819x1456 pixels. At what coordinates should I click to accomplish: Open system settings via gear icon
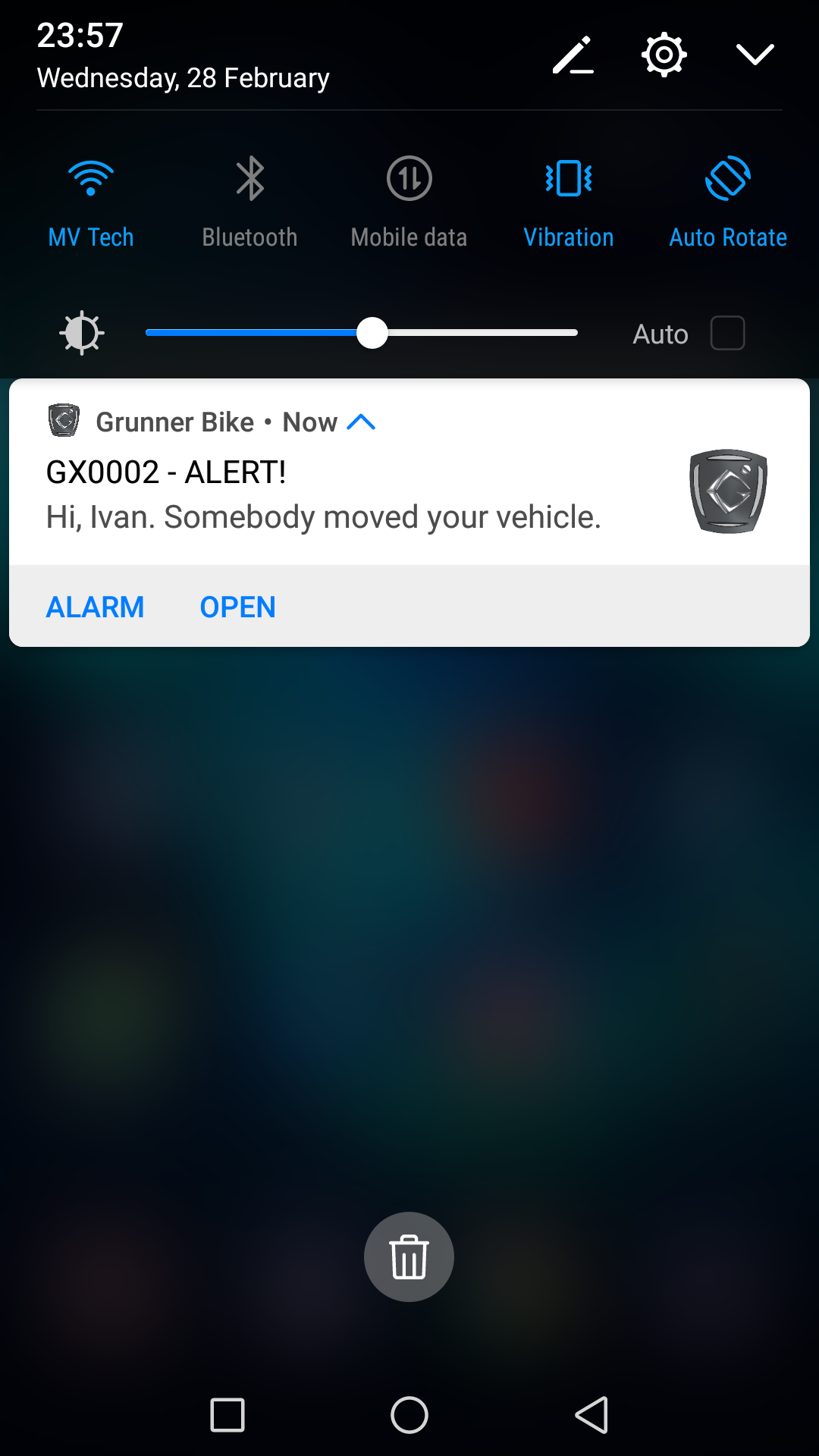[x=664, y=55]
